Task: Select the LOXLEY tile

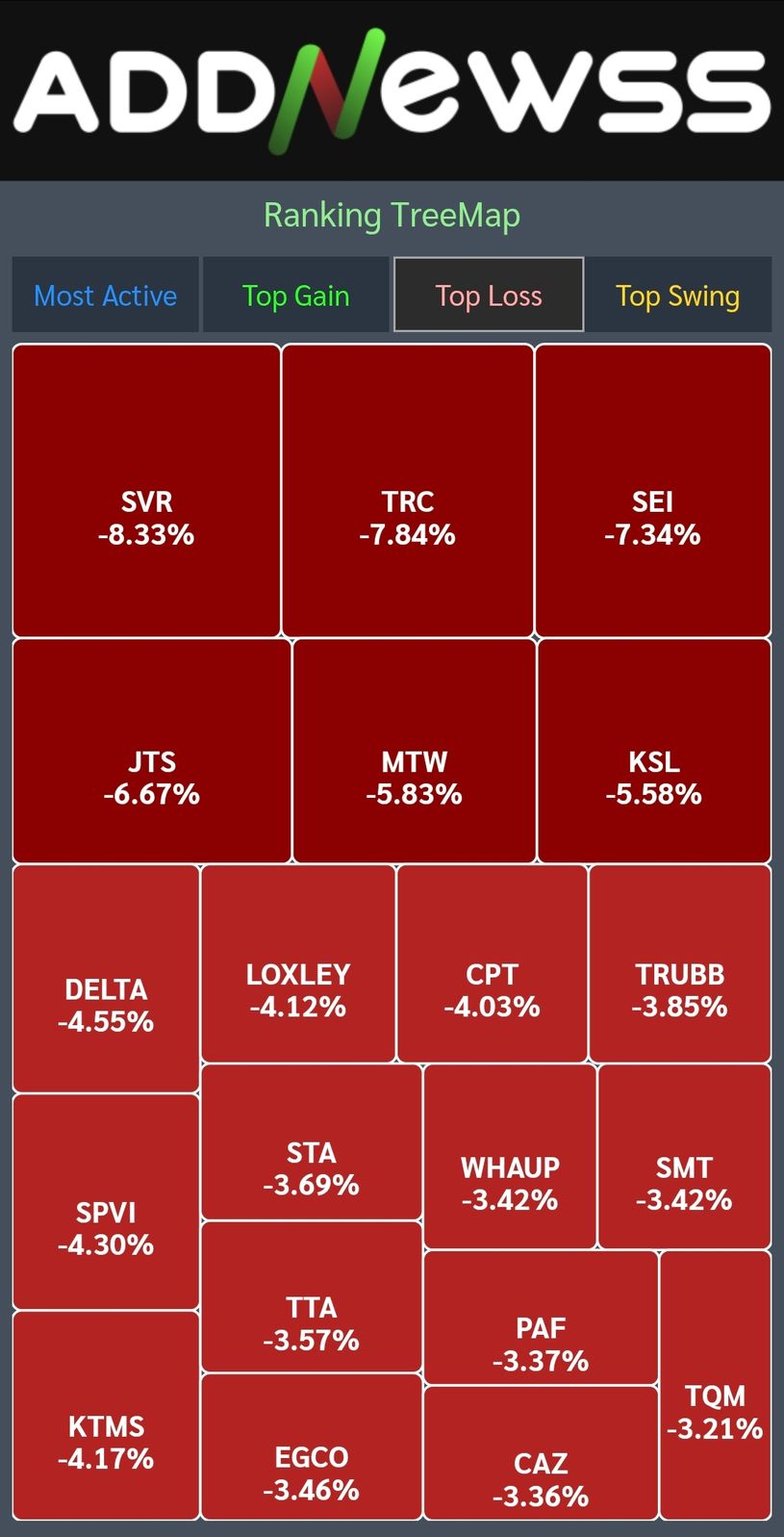Action: [x=298, y=963]
